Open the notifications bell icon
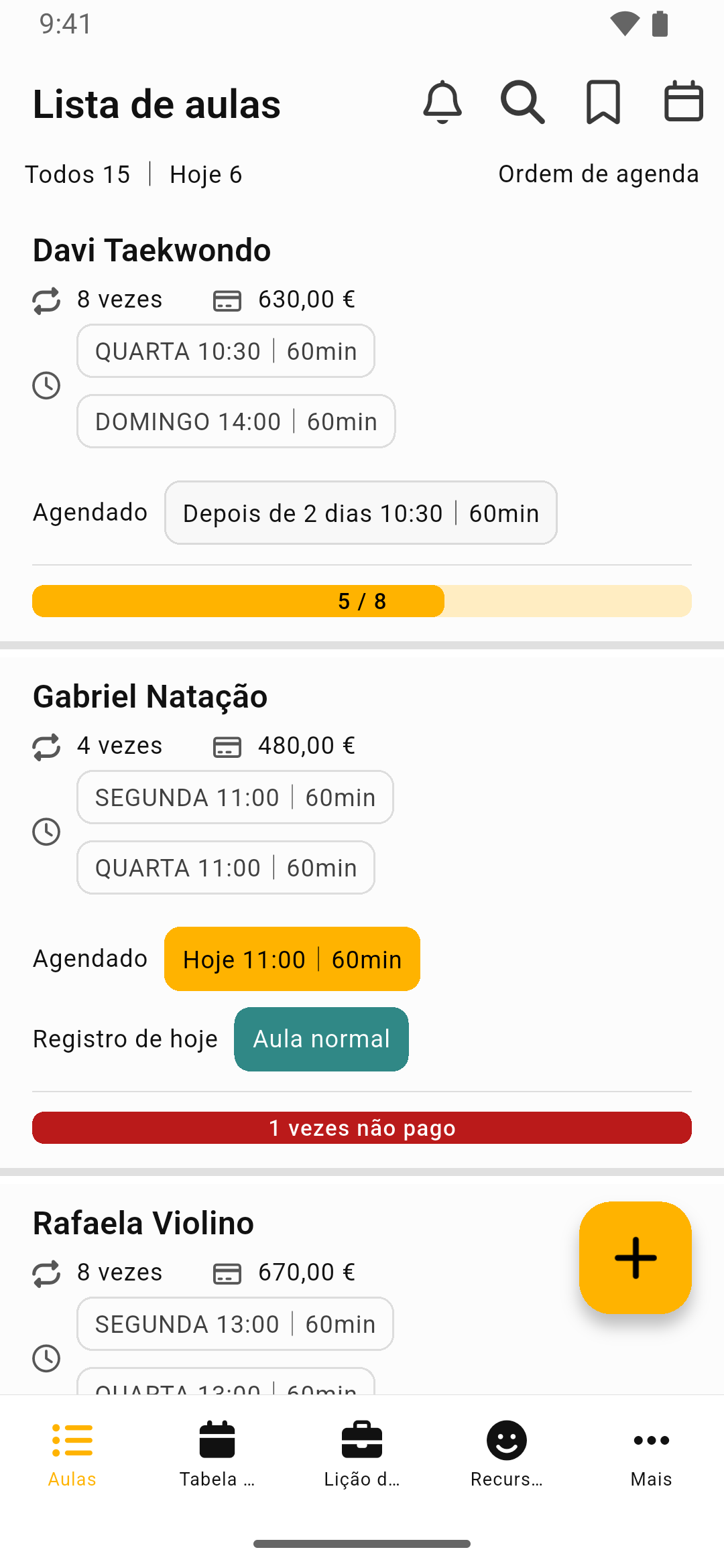Image resolution: width=724 pixels, height=1568 pixels. click(x=443, y=103)
